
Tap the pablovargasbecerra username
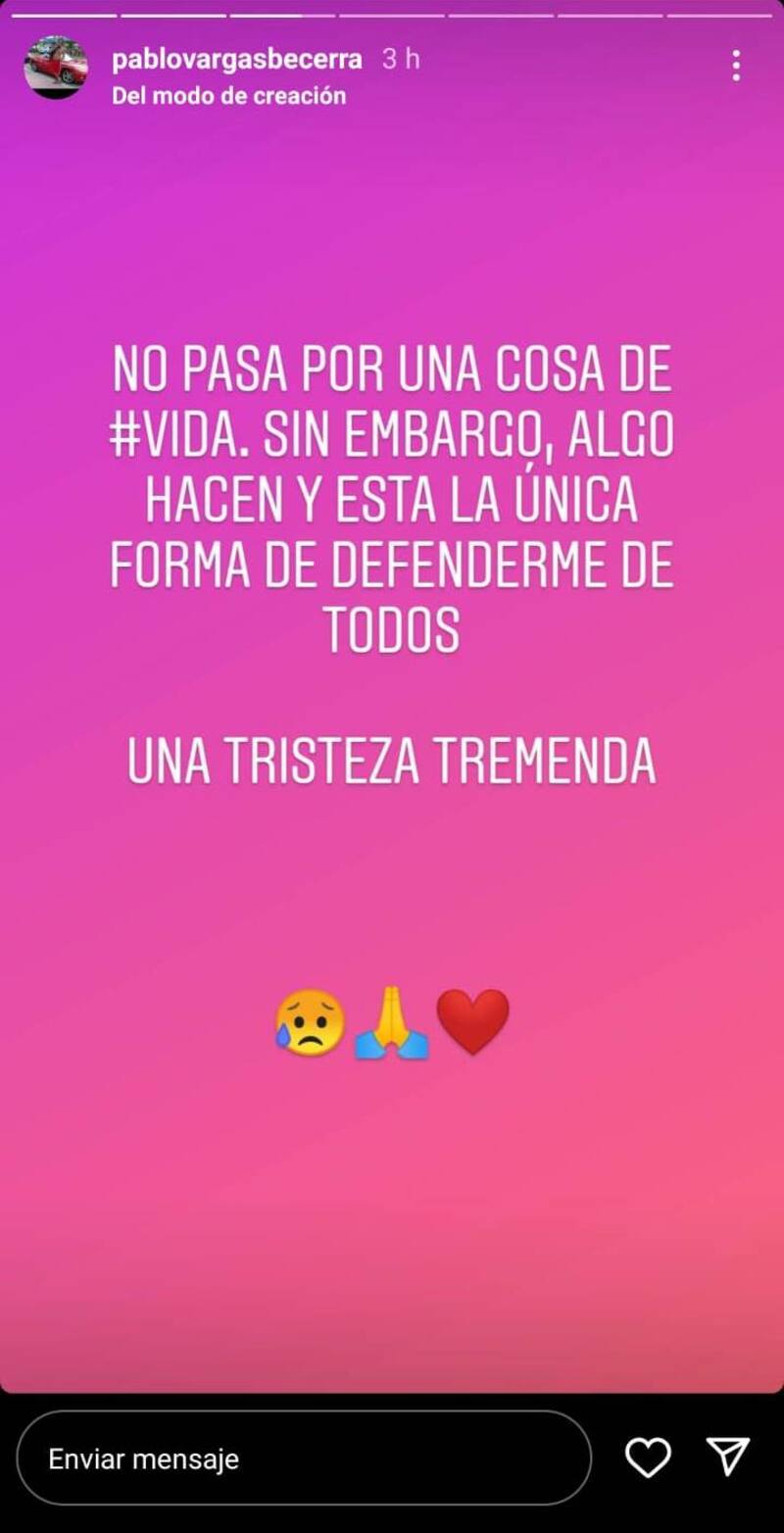coord(237,59)
